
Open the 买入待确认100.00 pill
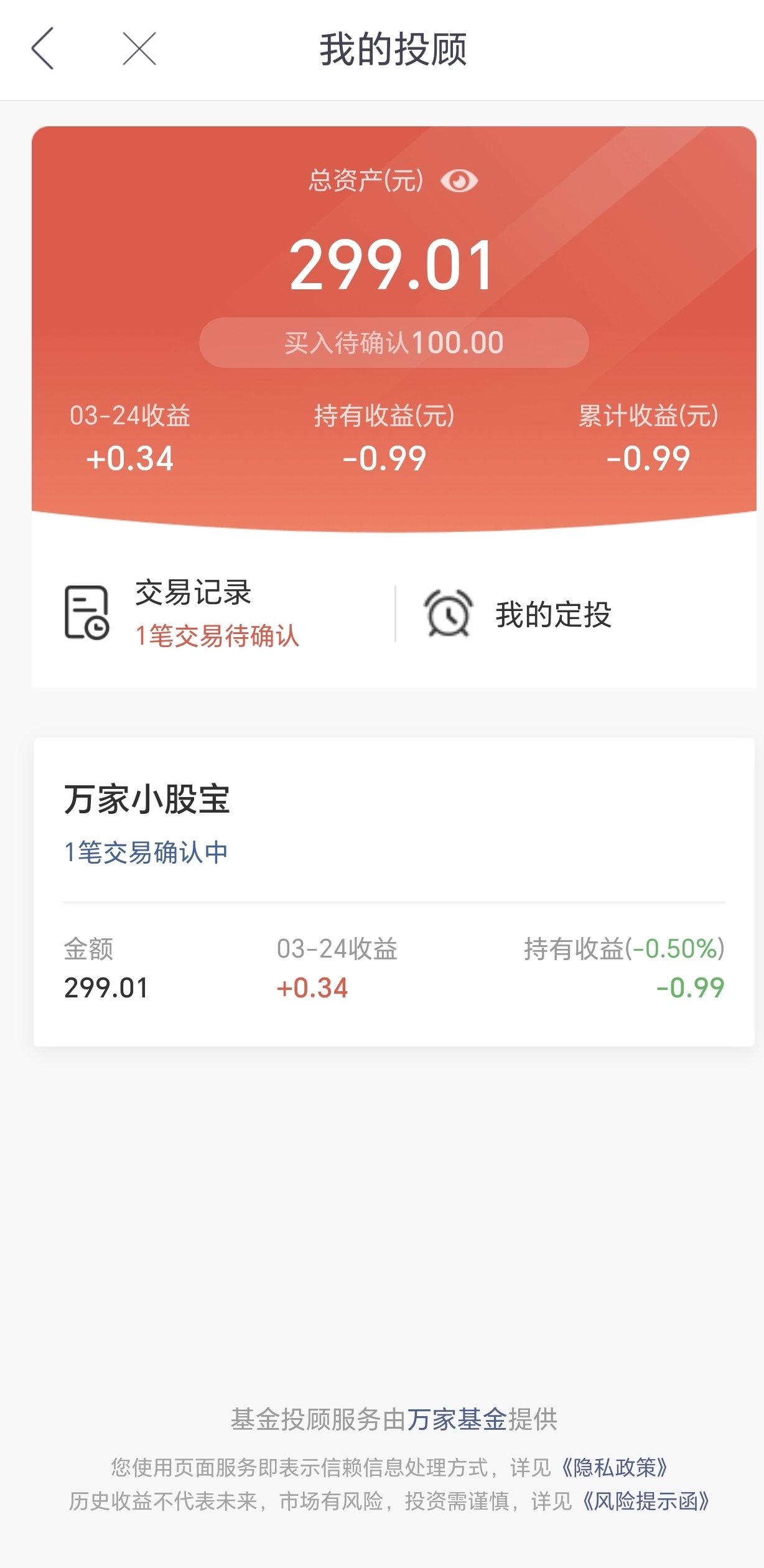click(394, 343)
